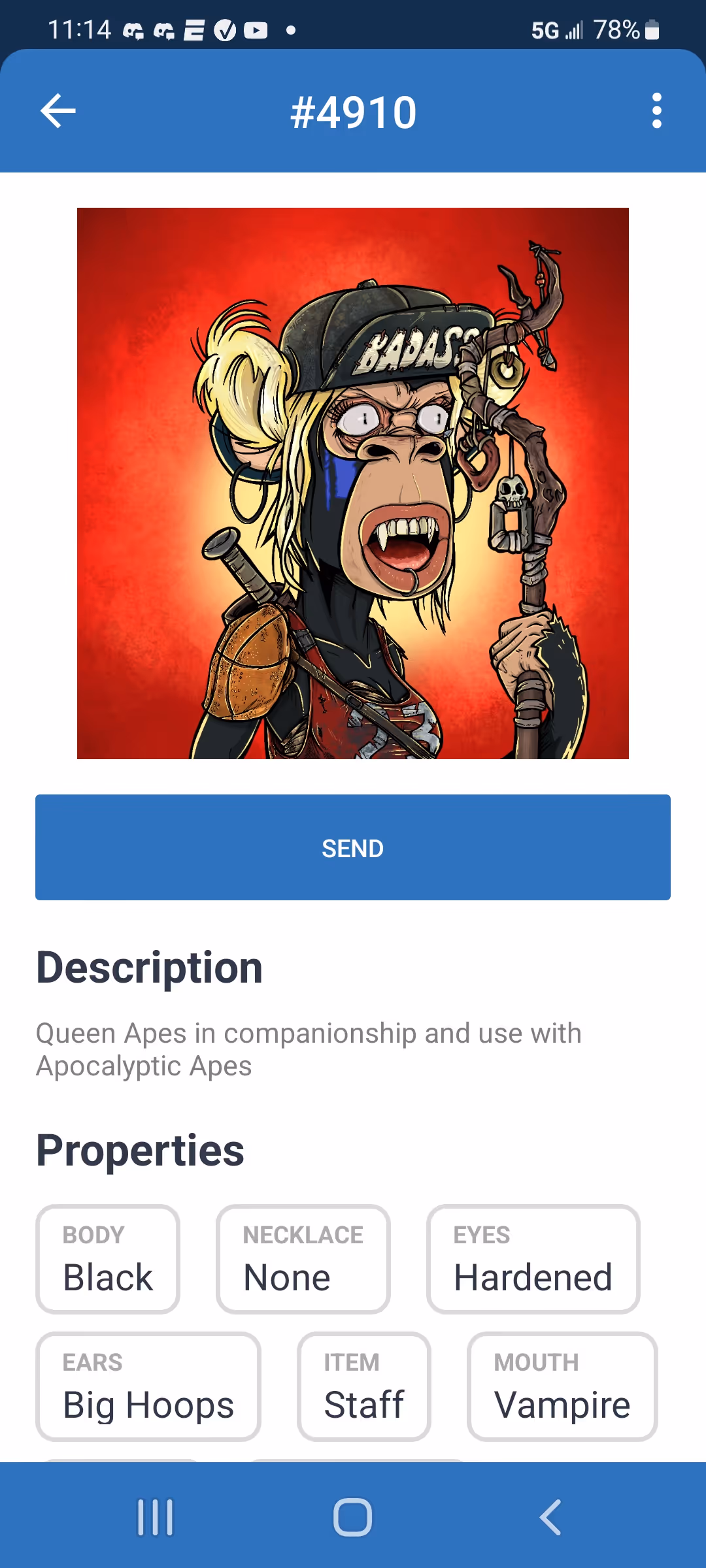Open the #4910 ape artwork image
The height and width of the screenshot is (1568, 706).
pyautogui.click(x=353, y=483)
